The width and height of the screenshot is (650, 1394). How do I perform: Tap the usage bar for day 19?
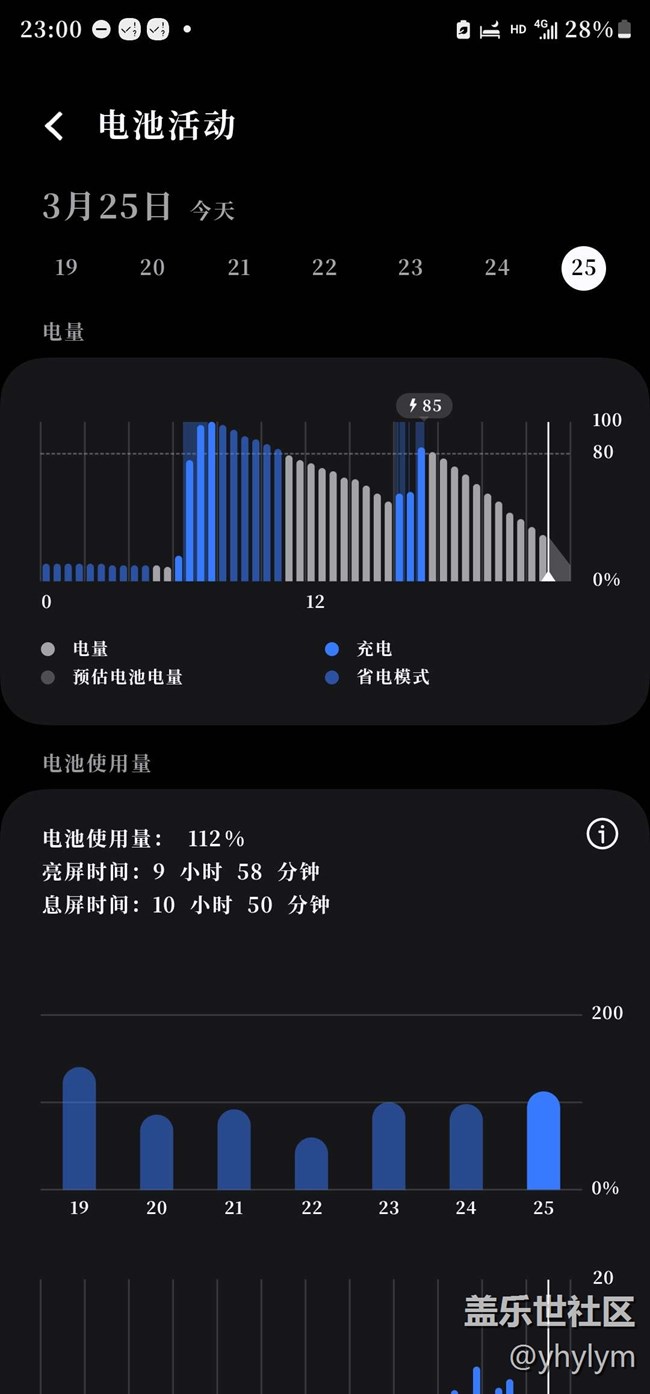point(79,1128)
